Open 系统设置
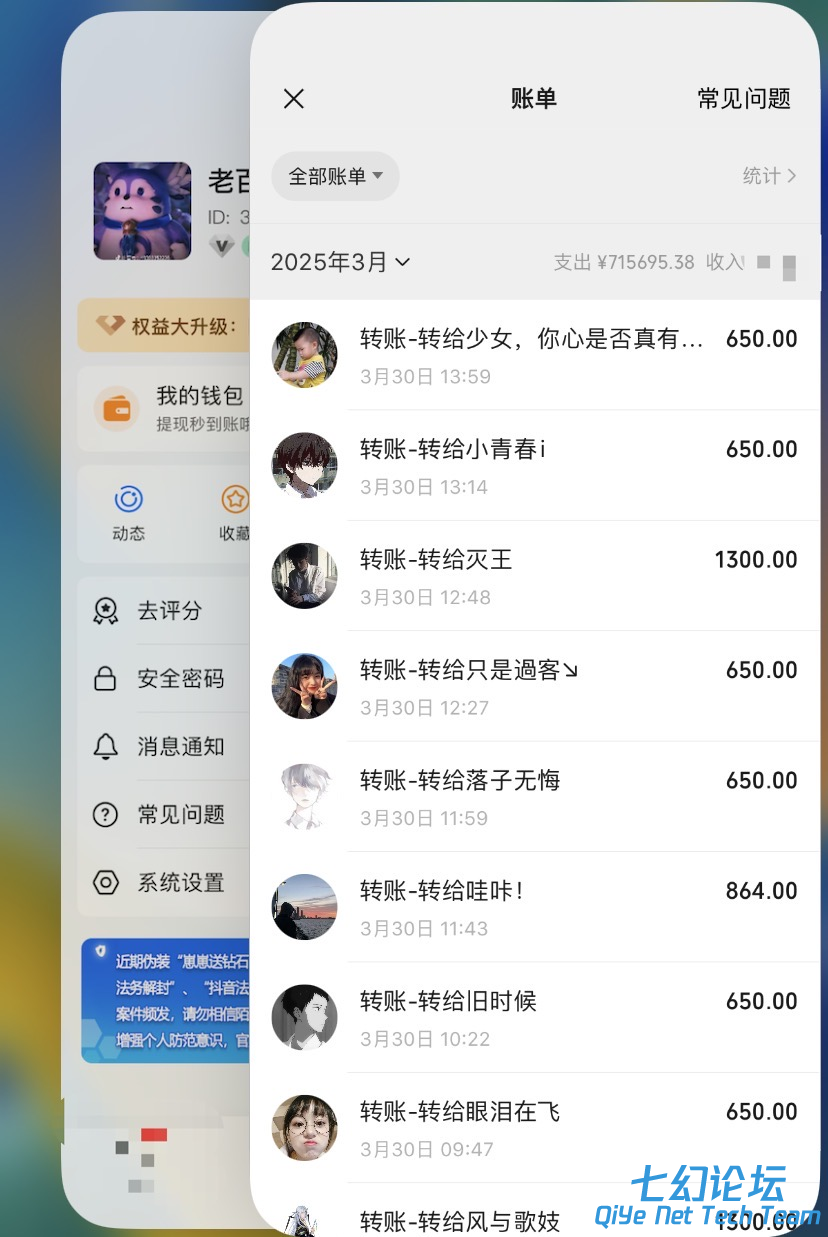 tap(178, 883)
